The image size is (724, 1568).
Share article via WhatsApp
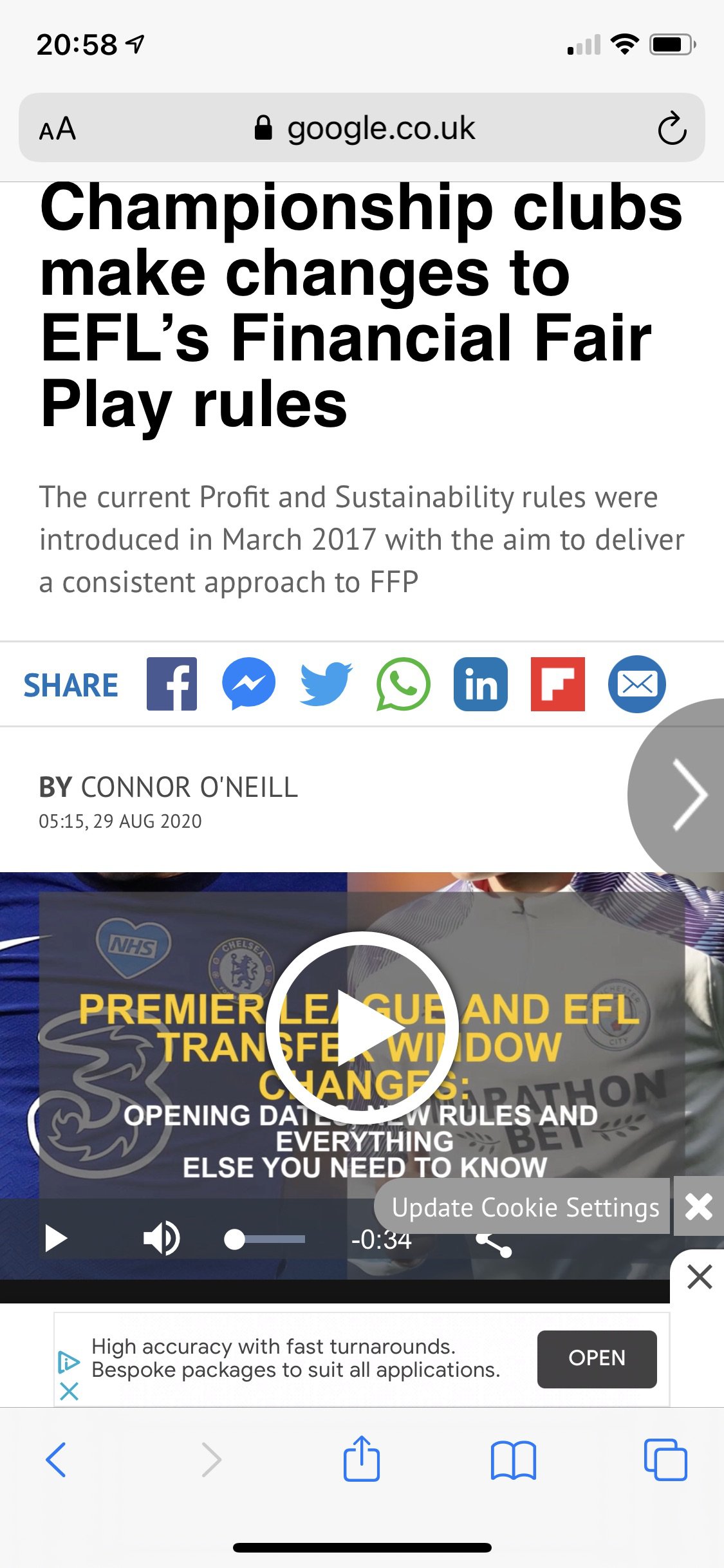[403, 684]
